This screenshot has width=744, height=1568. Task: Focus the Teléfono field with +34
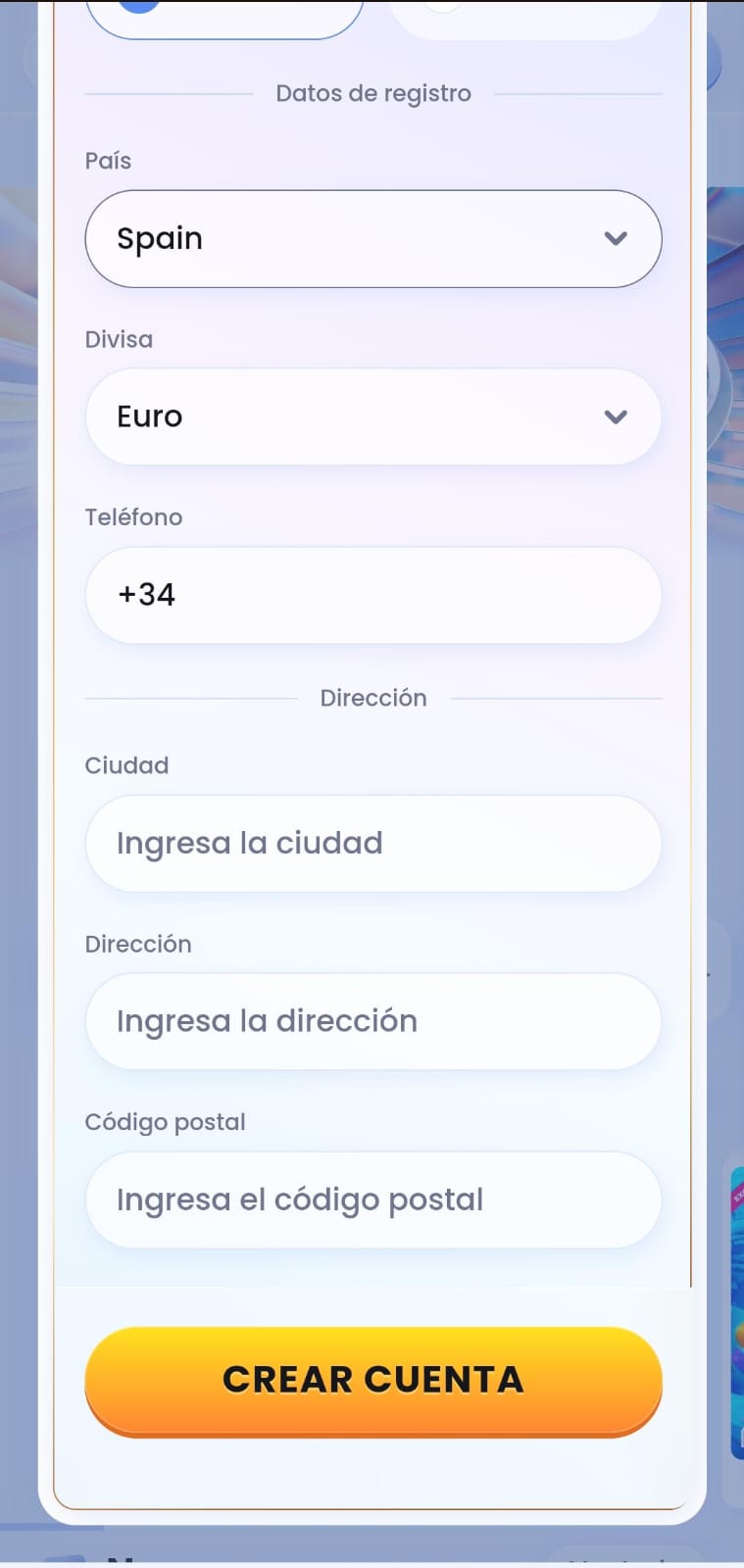click(373, 595)
